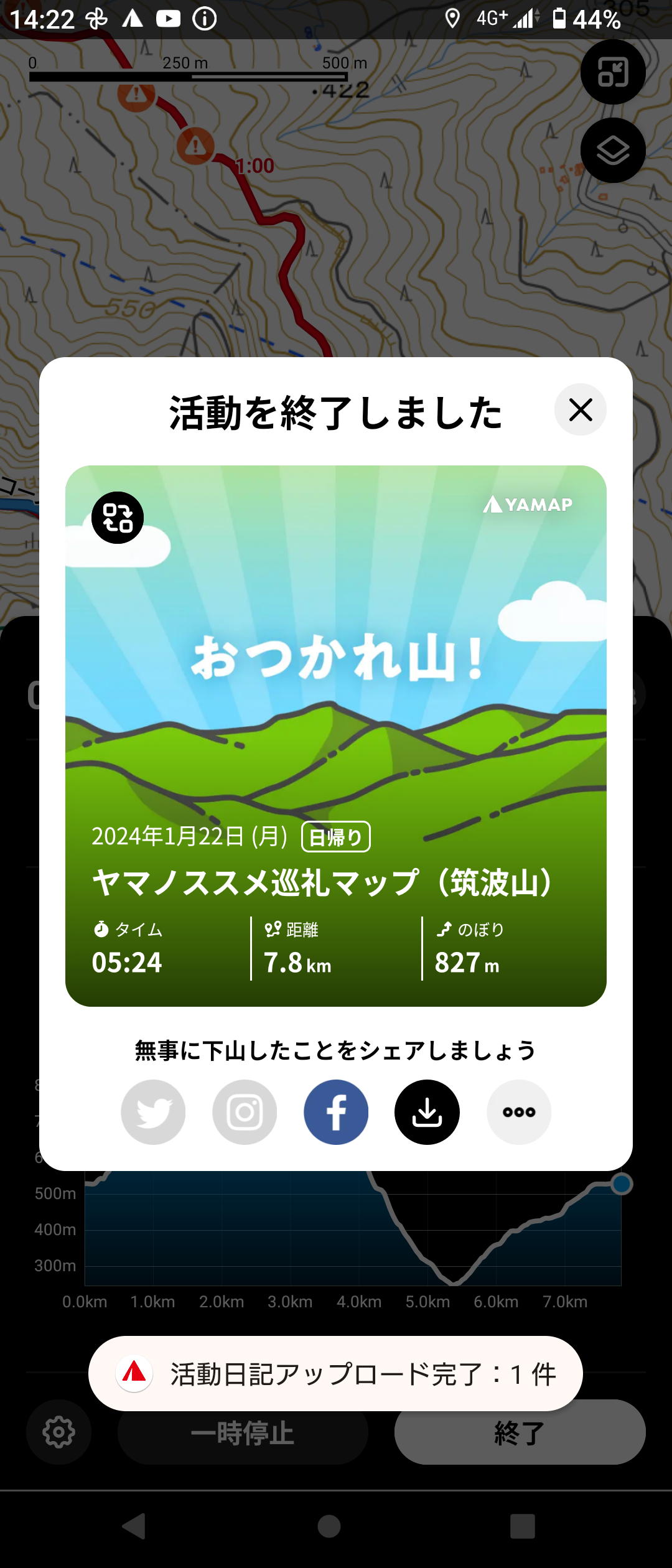Switch the share card design
Screen dimensions: 672x1568
[x=118, y=518]
